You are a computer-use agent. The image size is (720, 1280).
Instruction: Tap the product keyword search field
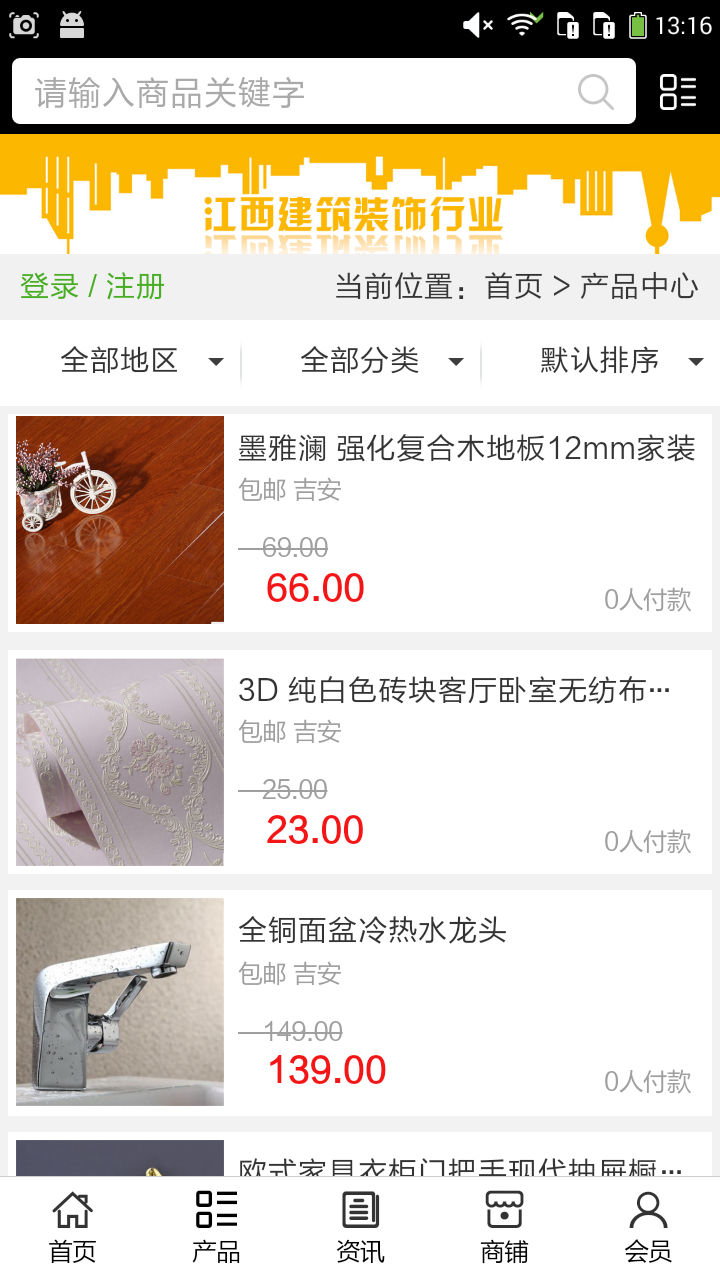[300, 92]
